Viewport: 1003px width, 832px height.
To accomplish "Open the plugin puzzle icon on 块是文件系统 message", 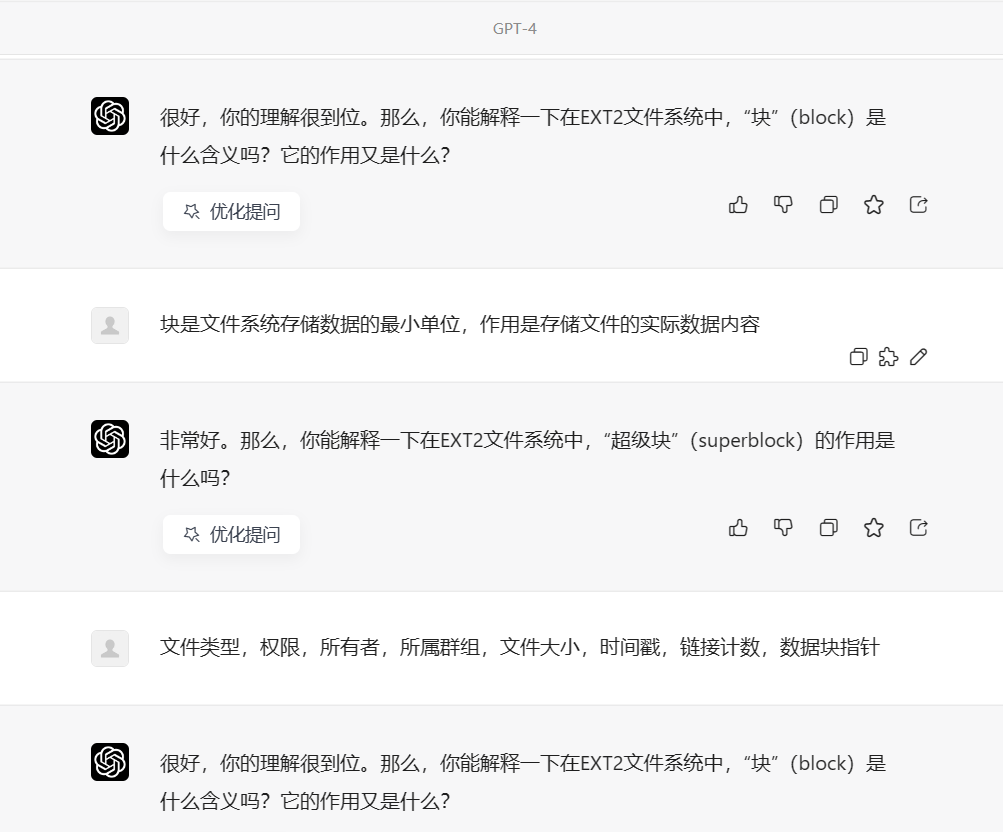I will coord(888,357).
